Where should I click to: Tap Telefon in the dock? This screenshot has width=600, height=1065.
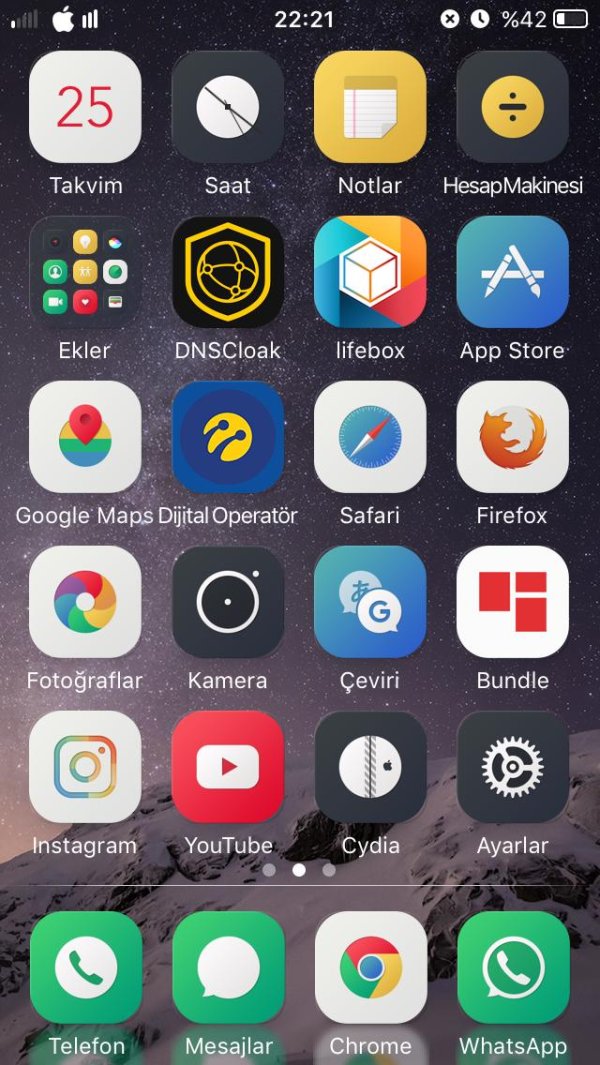[85, 967]
